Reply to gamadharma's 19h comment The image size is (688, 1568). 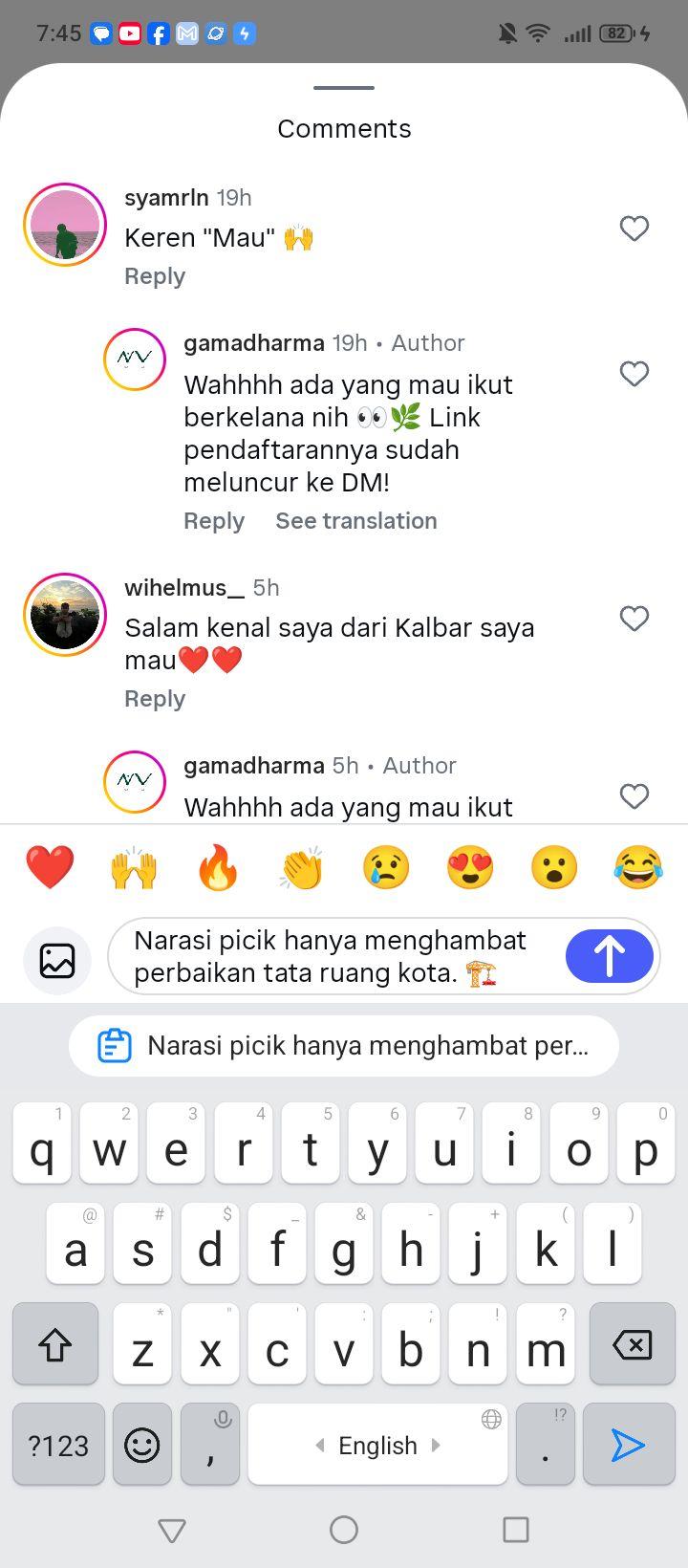tap(214, 521)
